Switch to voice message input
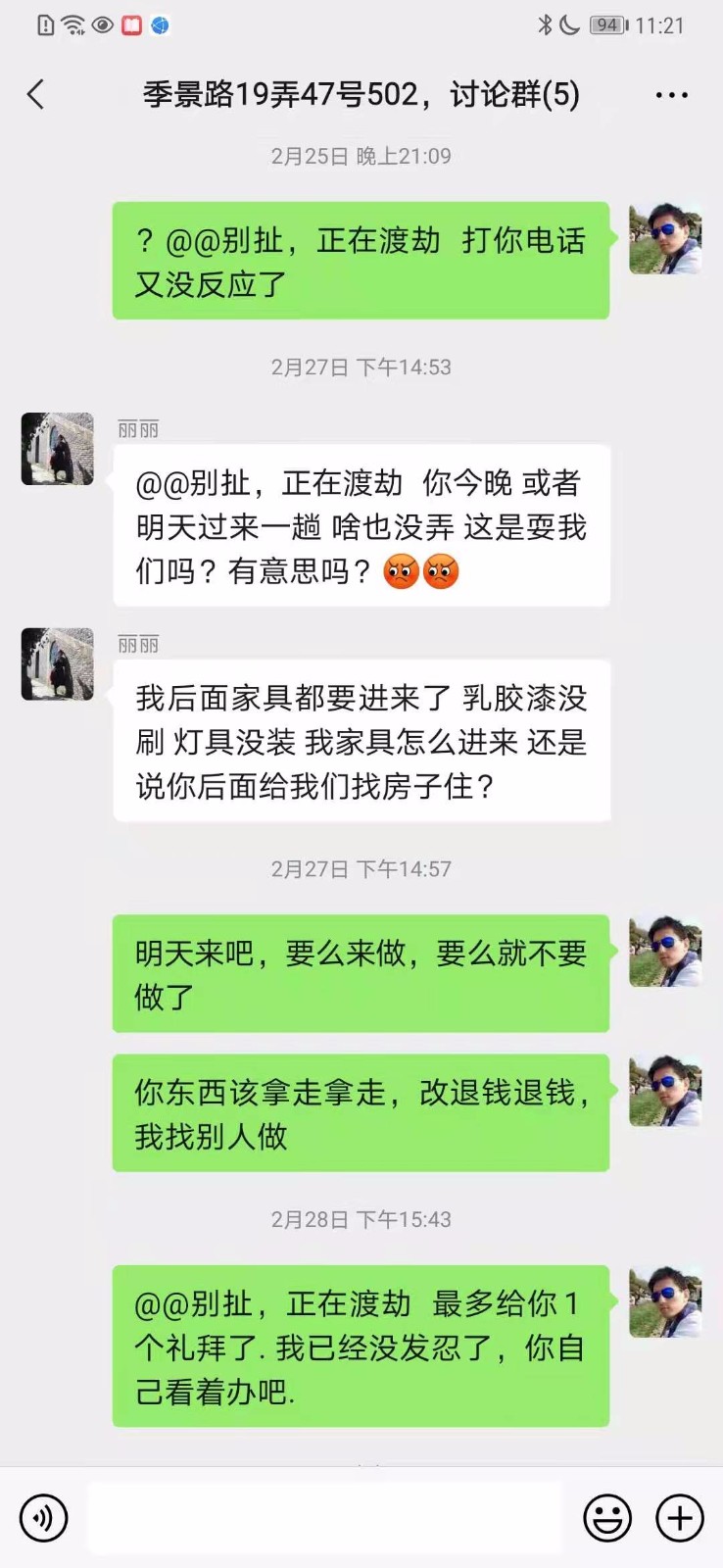The image size is (723, 1568). tap(44, 1518)
